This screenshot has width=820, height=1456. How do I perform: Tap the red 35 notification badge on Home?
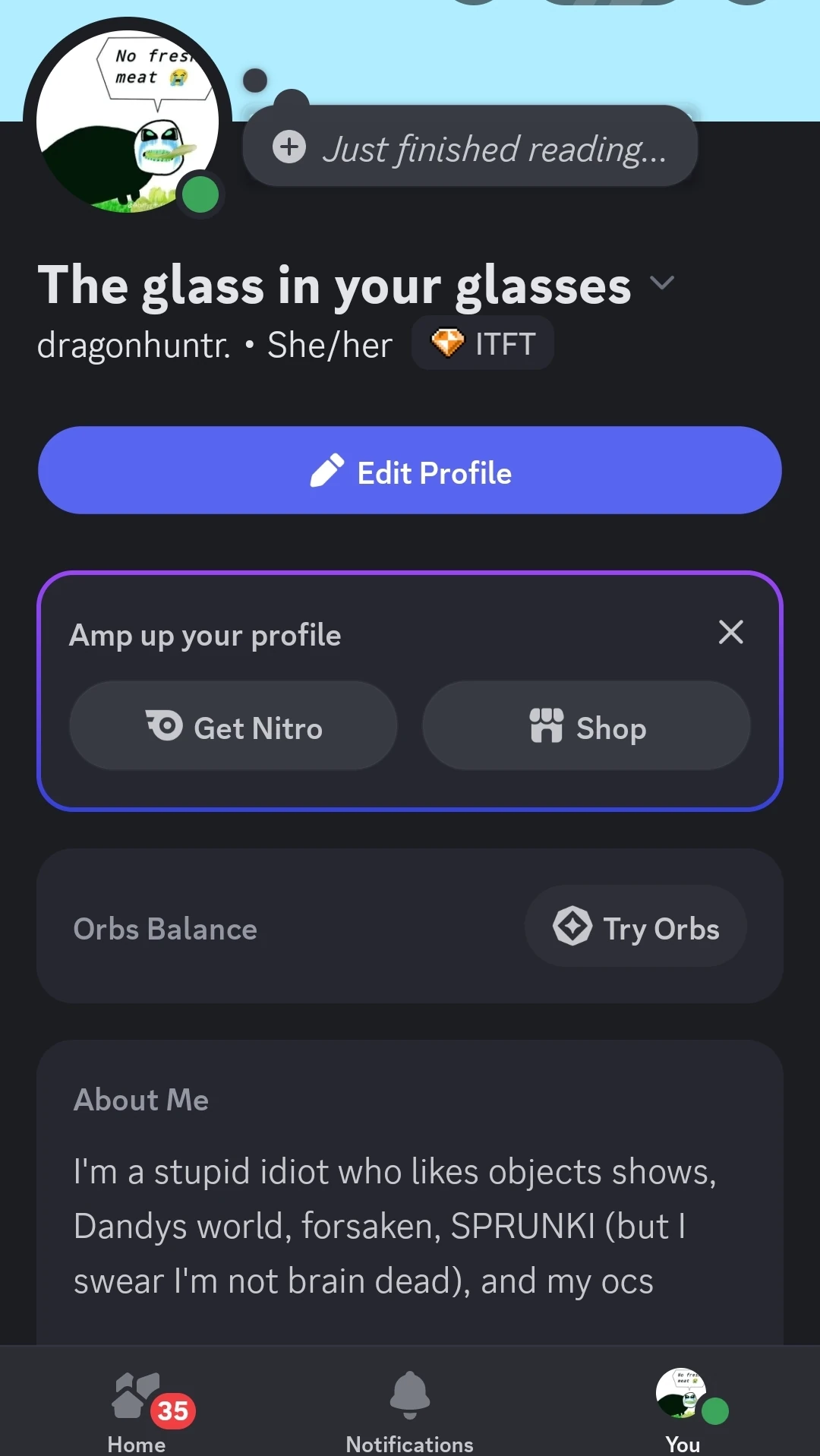pos(174,1409)
